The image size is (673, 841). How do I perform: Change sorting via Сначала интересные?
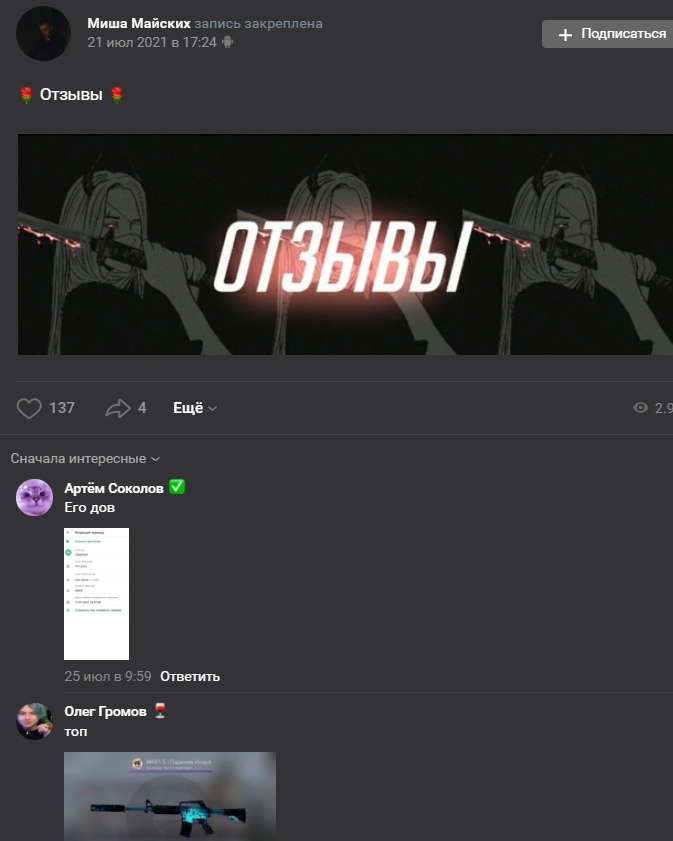pyautogui.click(x=85, y=459)
